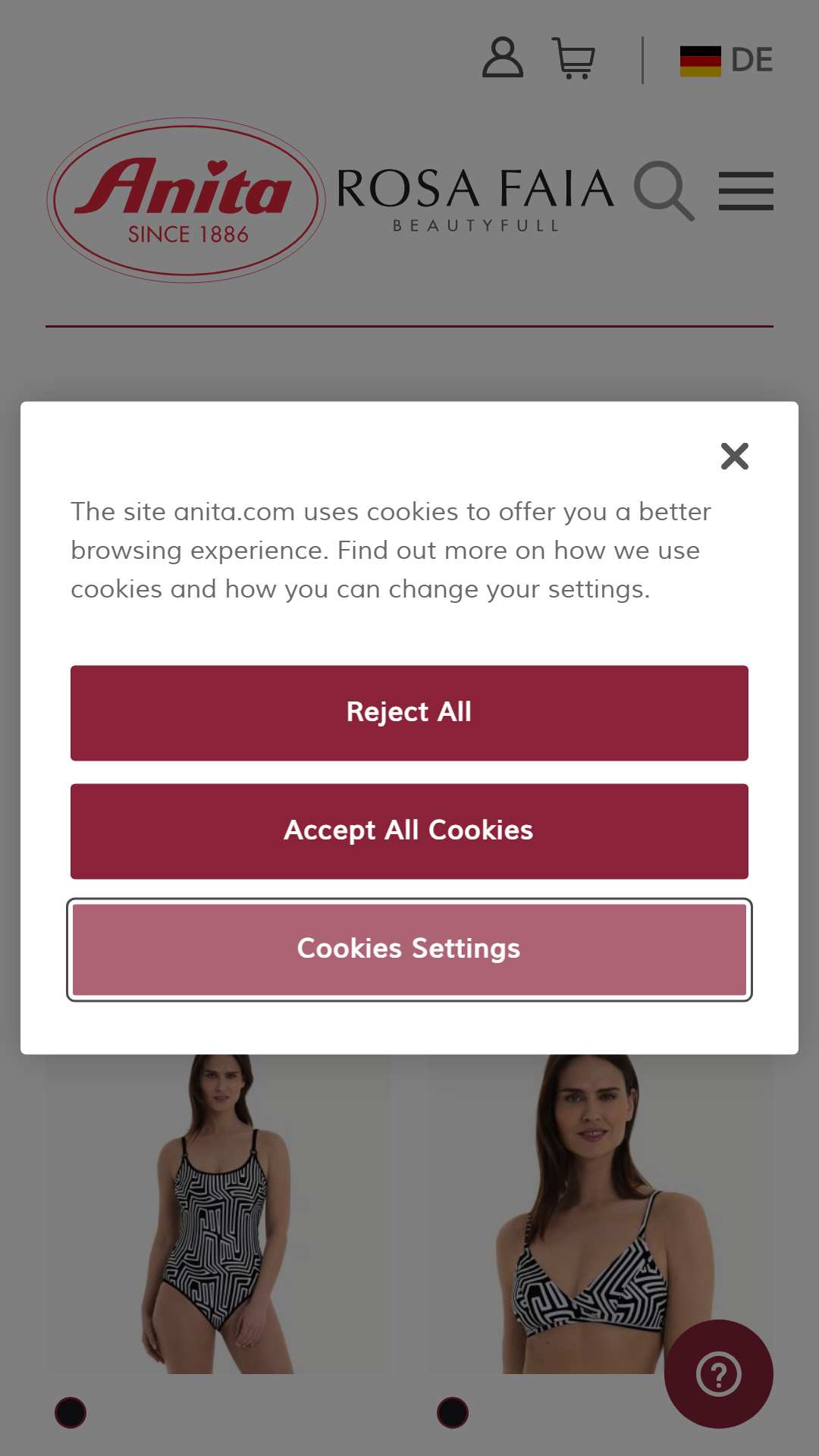Open the user account icon
The width and height of the screenshot is (819, 1456).
coord(503,58)
